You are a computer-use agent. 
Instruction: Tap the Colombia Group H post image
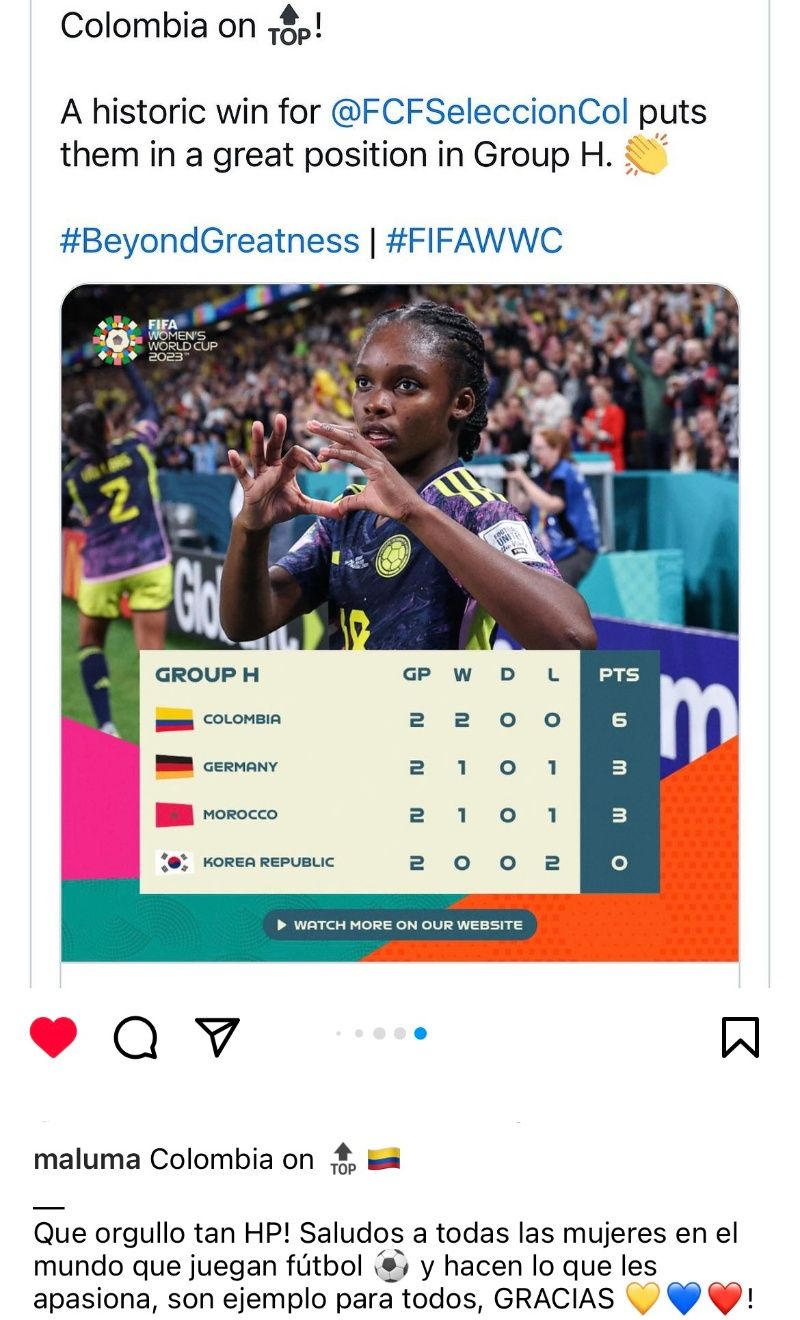coord(400,620)
